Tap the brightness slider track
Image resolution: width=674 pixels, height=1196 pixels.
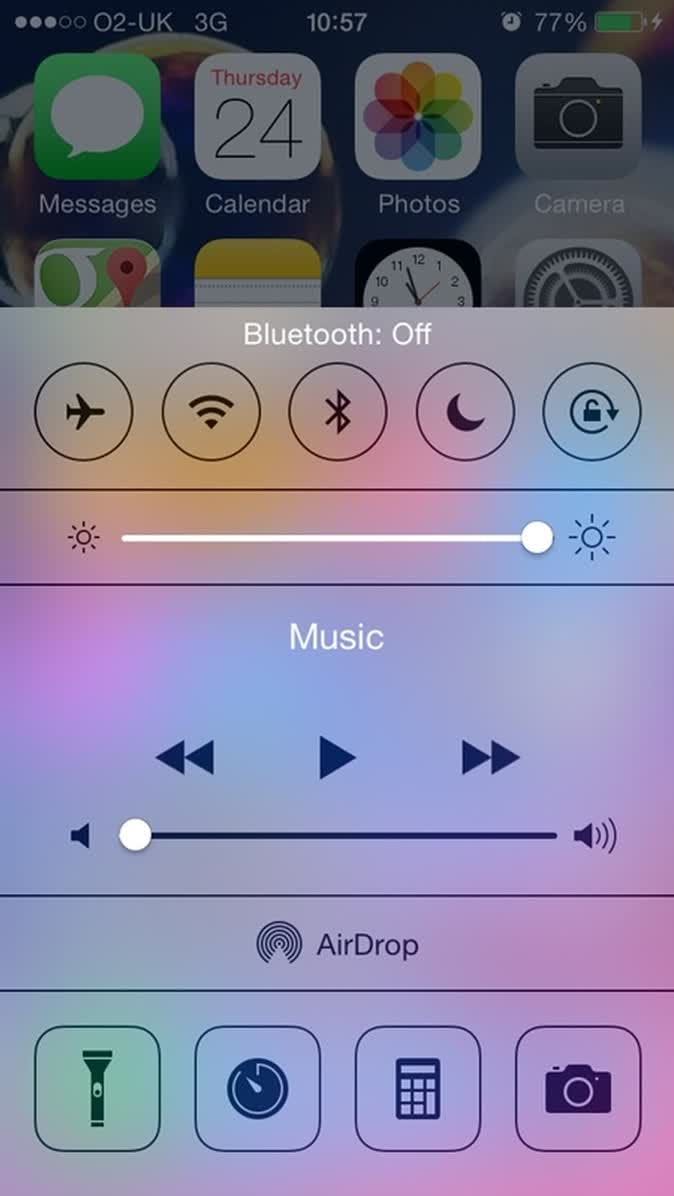330,538
